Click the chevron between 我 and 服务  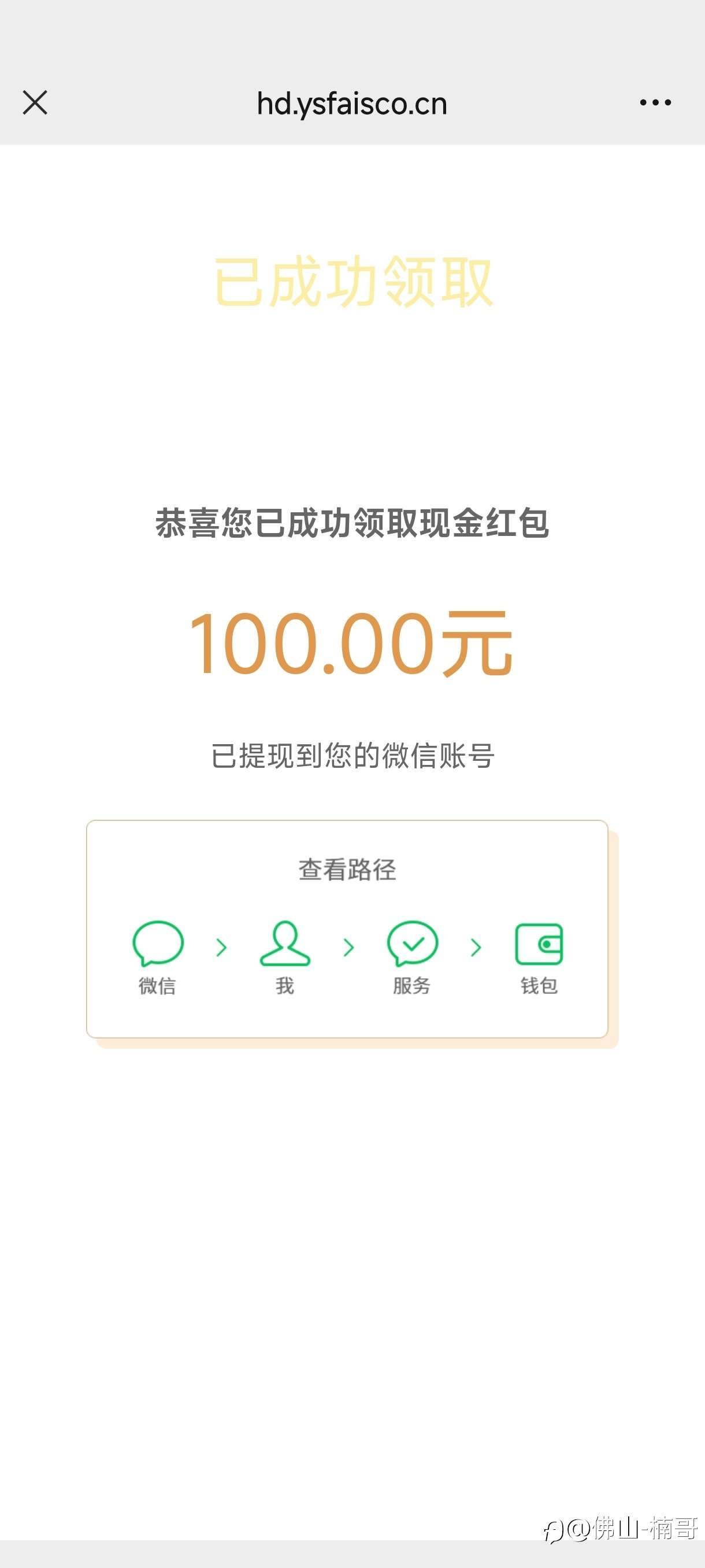(348, 946)
